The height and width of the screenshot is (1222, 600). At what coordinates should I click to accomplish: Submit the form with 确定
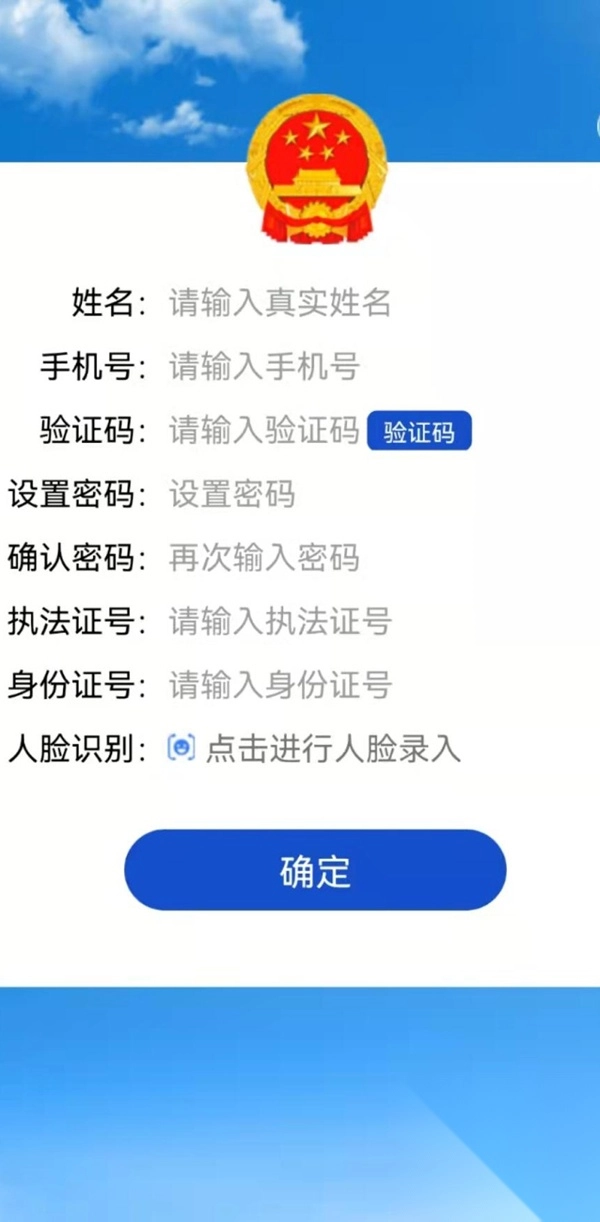tap(315, 870)
